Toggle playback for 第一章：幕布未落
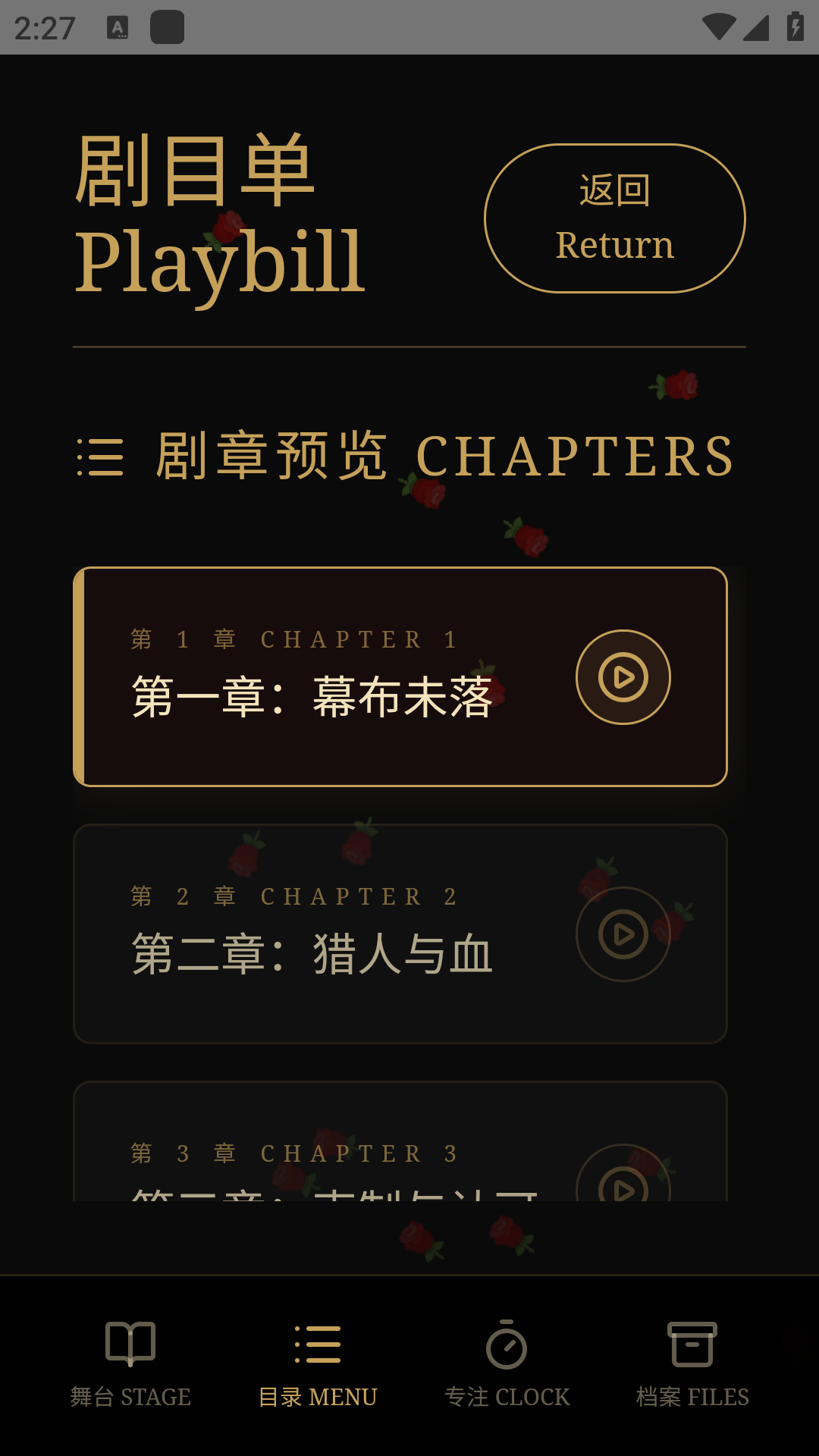The image size is (819, 1456). [x=622, y=676]
